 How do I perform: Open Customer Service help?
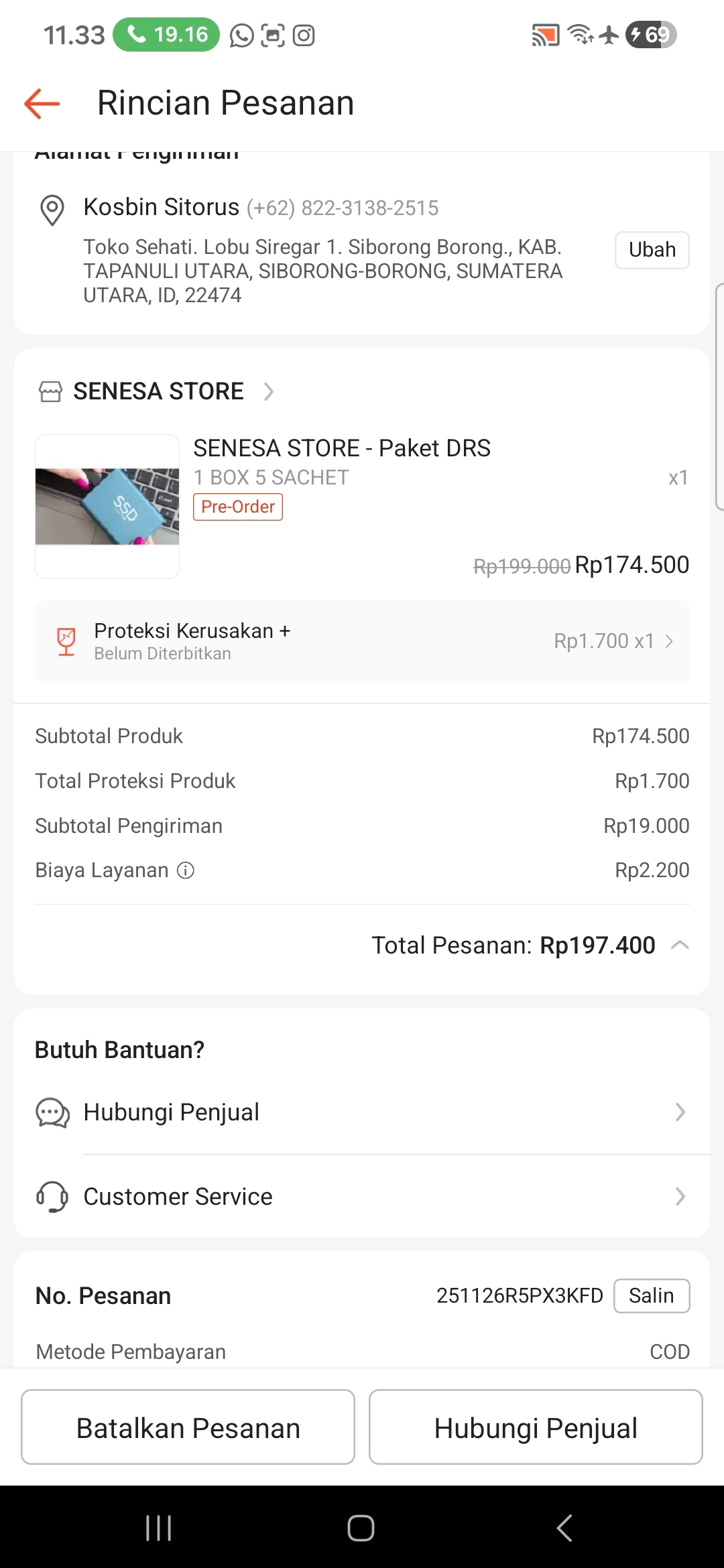(x=362, y=1197)
